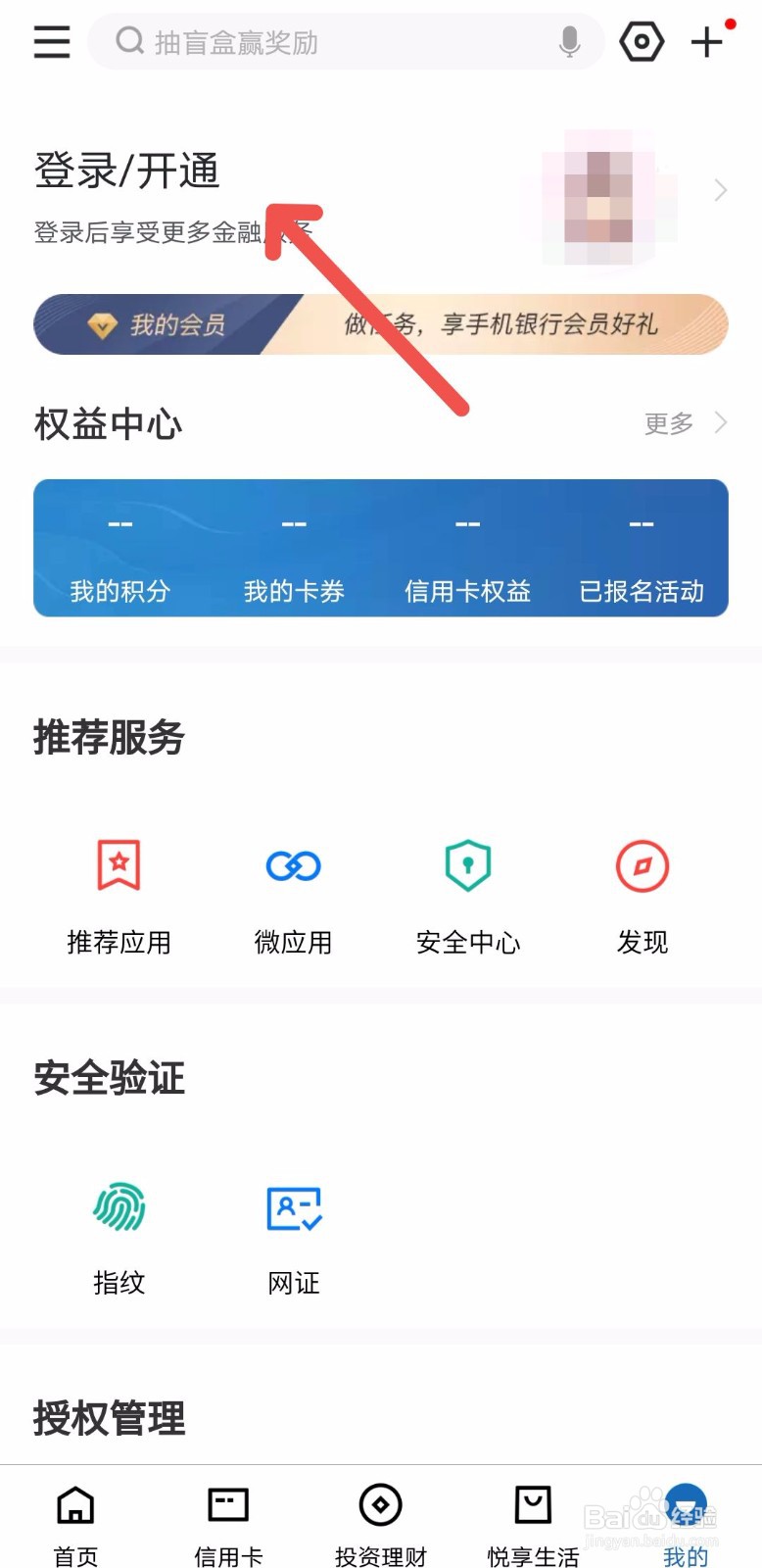Open the 网证 ID verification icon
Image resolution: width=762 pixels, height=1568 pixels.
click(293, 1207)
